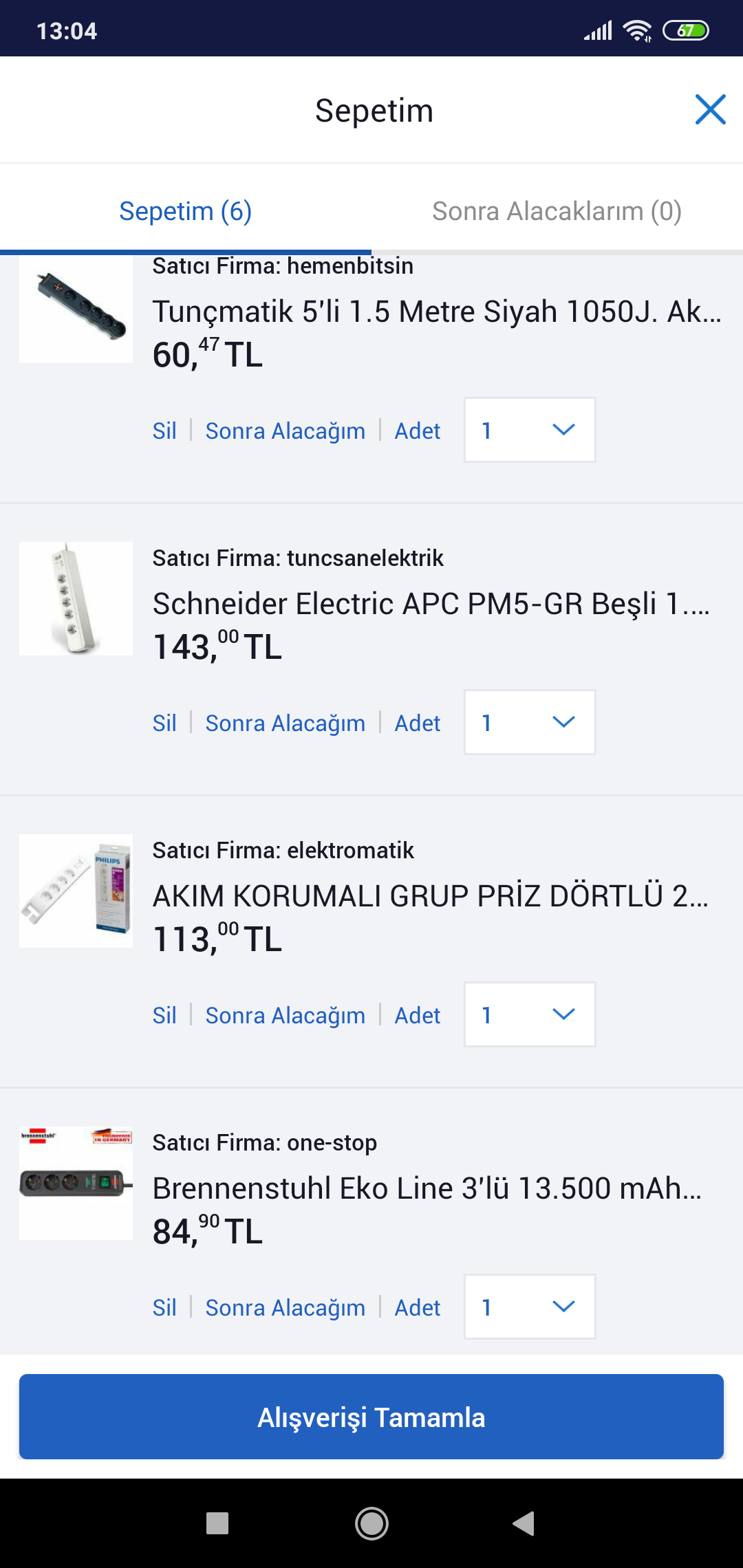Viewport: 743px width, 1568px height.
Task: Save AKIM KORUMALI item for later
Action: [285, 1016]
